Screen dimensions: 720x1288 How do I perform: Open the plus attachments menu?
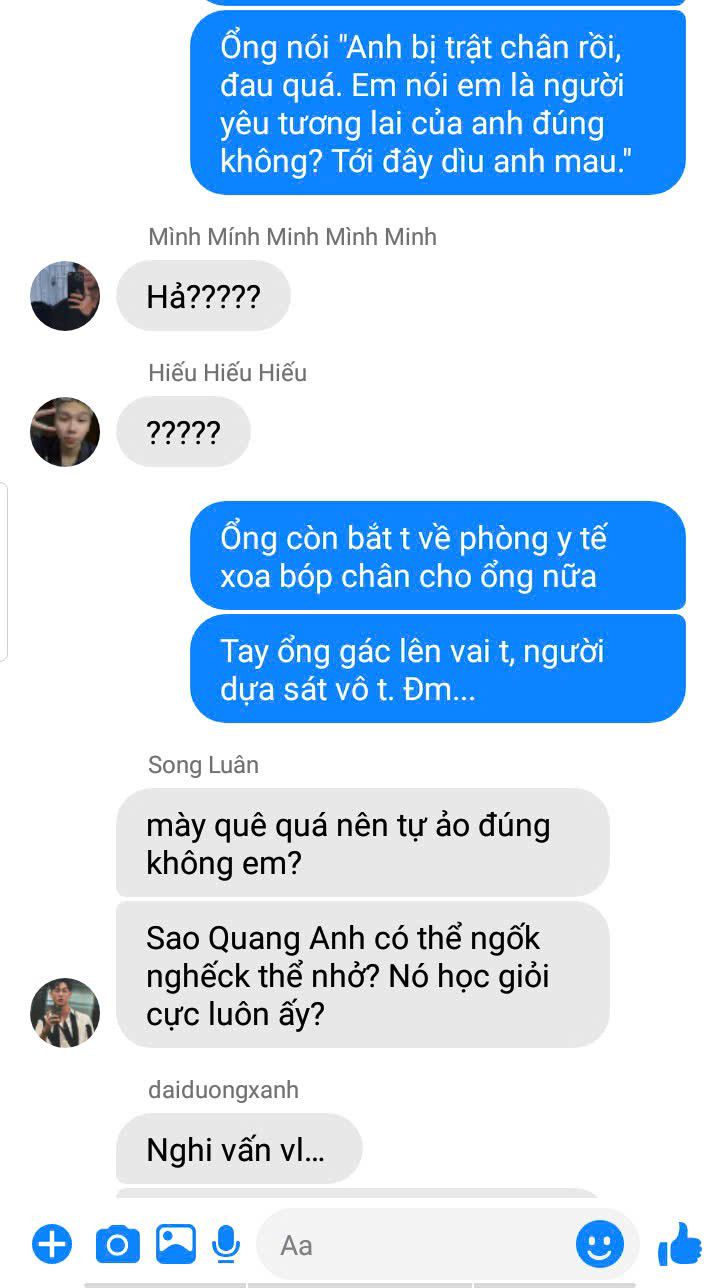[52, 1245]
